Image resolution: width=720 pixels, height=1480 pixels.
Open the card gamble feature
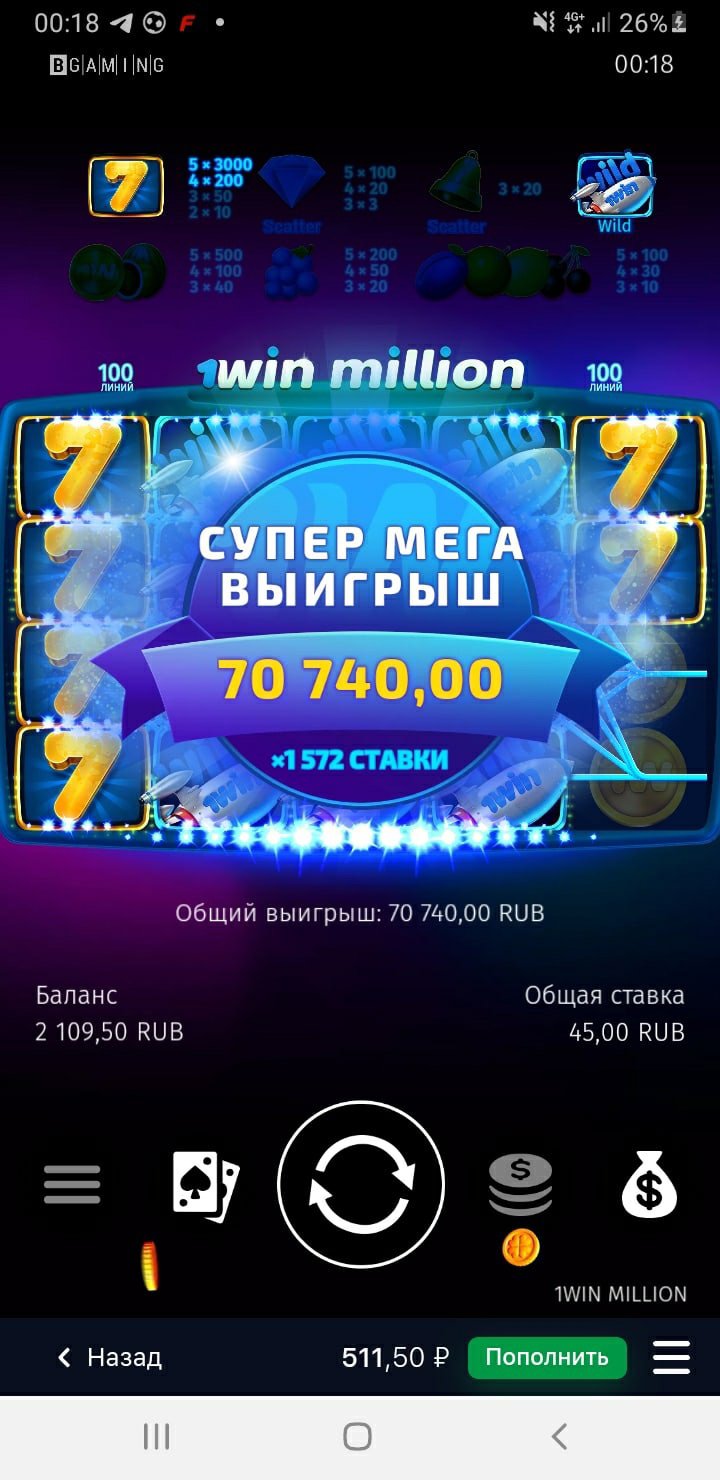point(205,1186)
